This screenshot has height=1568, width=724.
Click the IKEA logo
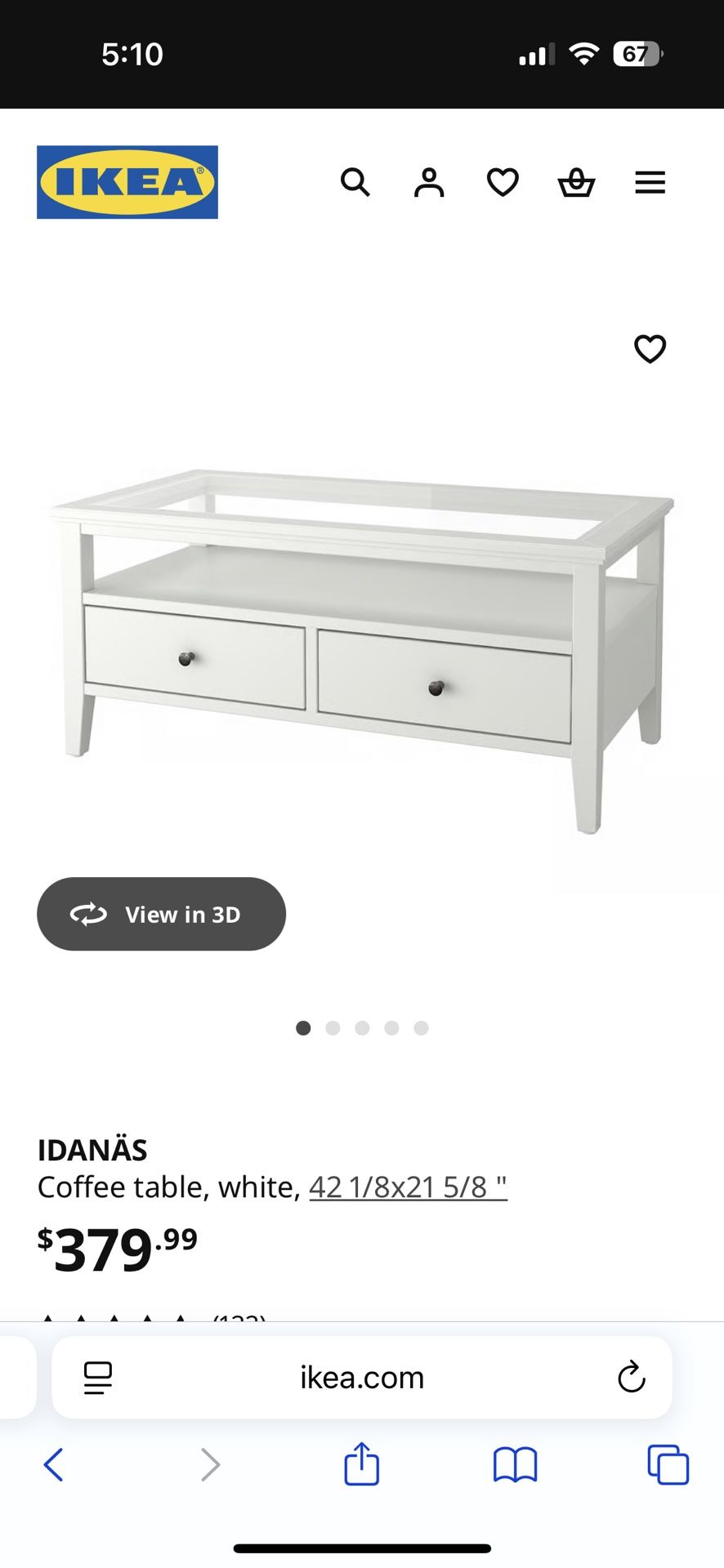(127, 181)
